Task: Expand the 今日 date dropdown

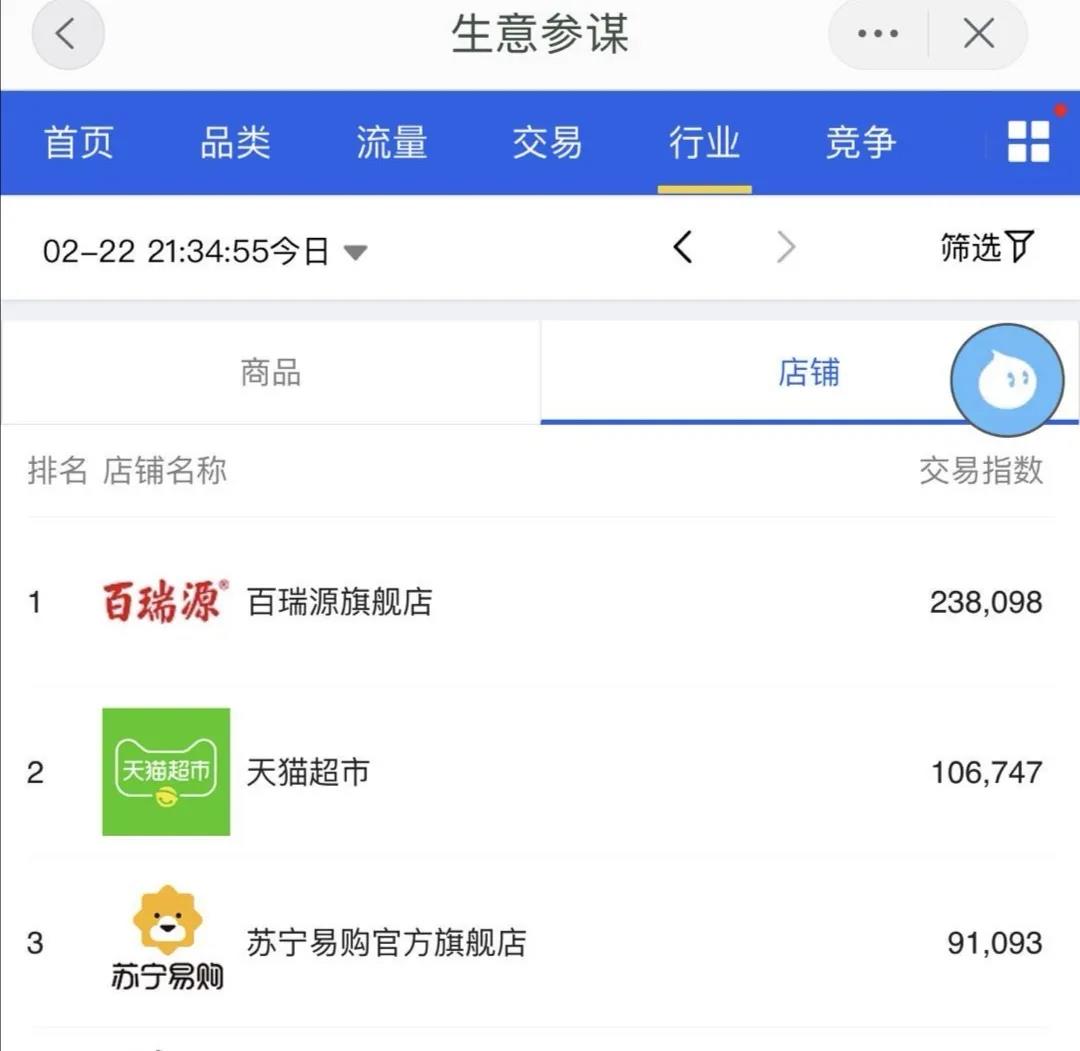Action: tap(355, 252)
